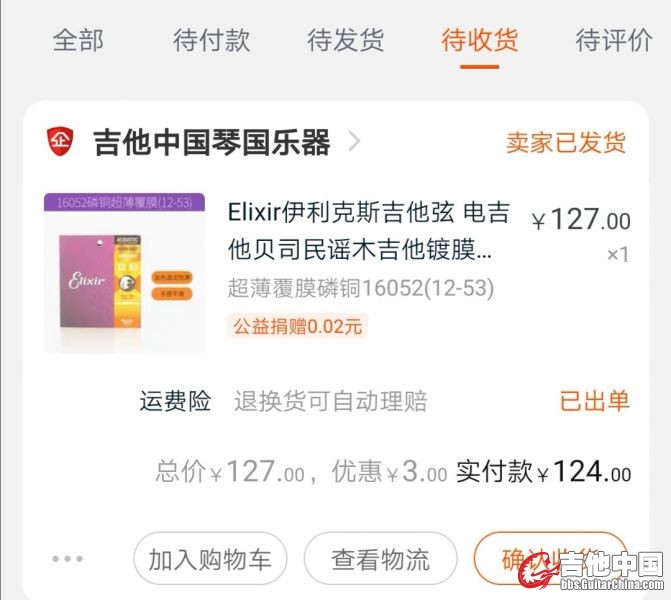Viewport: 671px width, 600px height.
Task: Open the Elixir guitar strings product image
Action: click(124, 273)
